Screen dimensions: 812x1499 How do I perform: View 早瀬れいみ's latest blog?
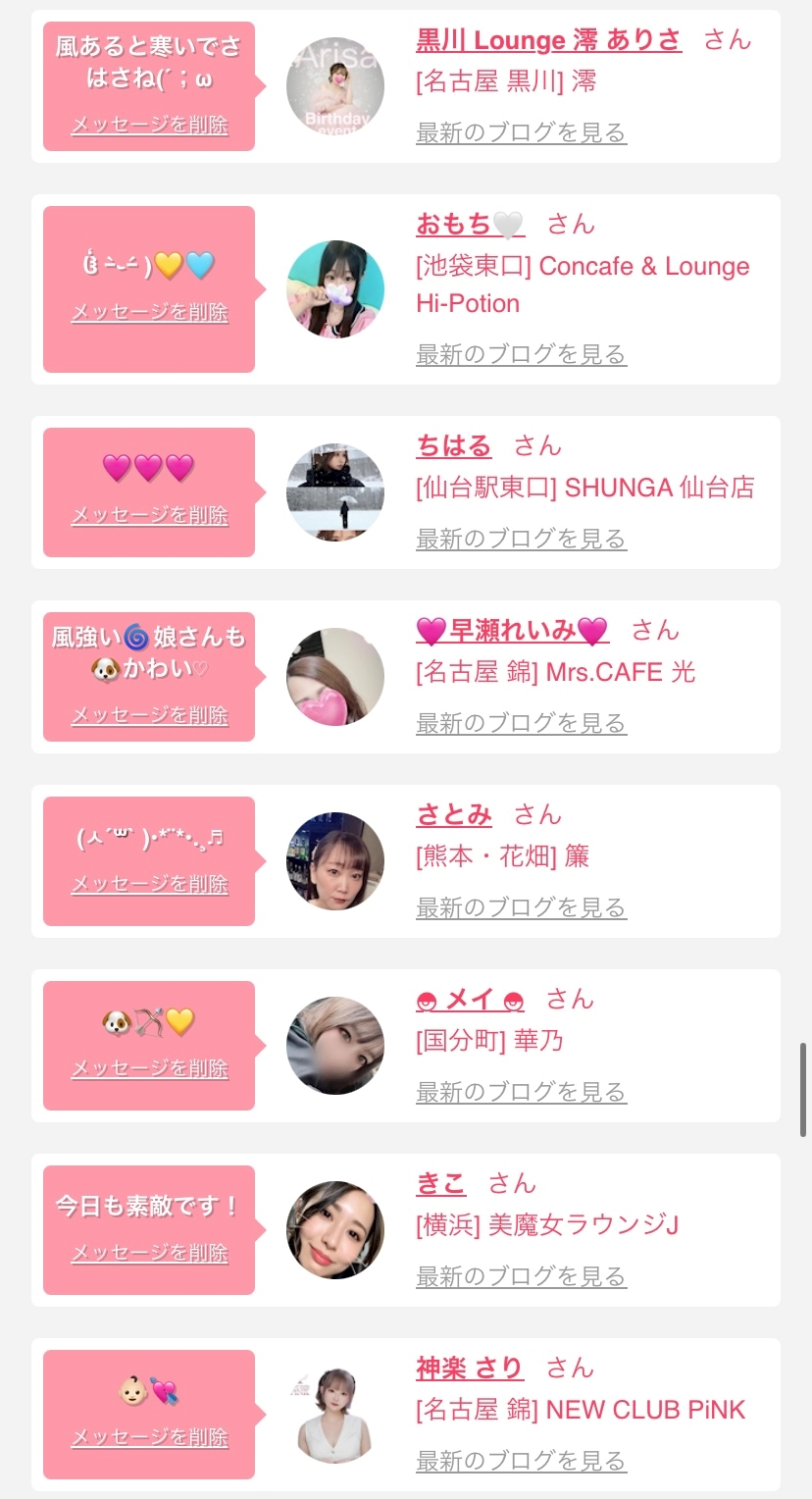coord(521,723)
